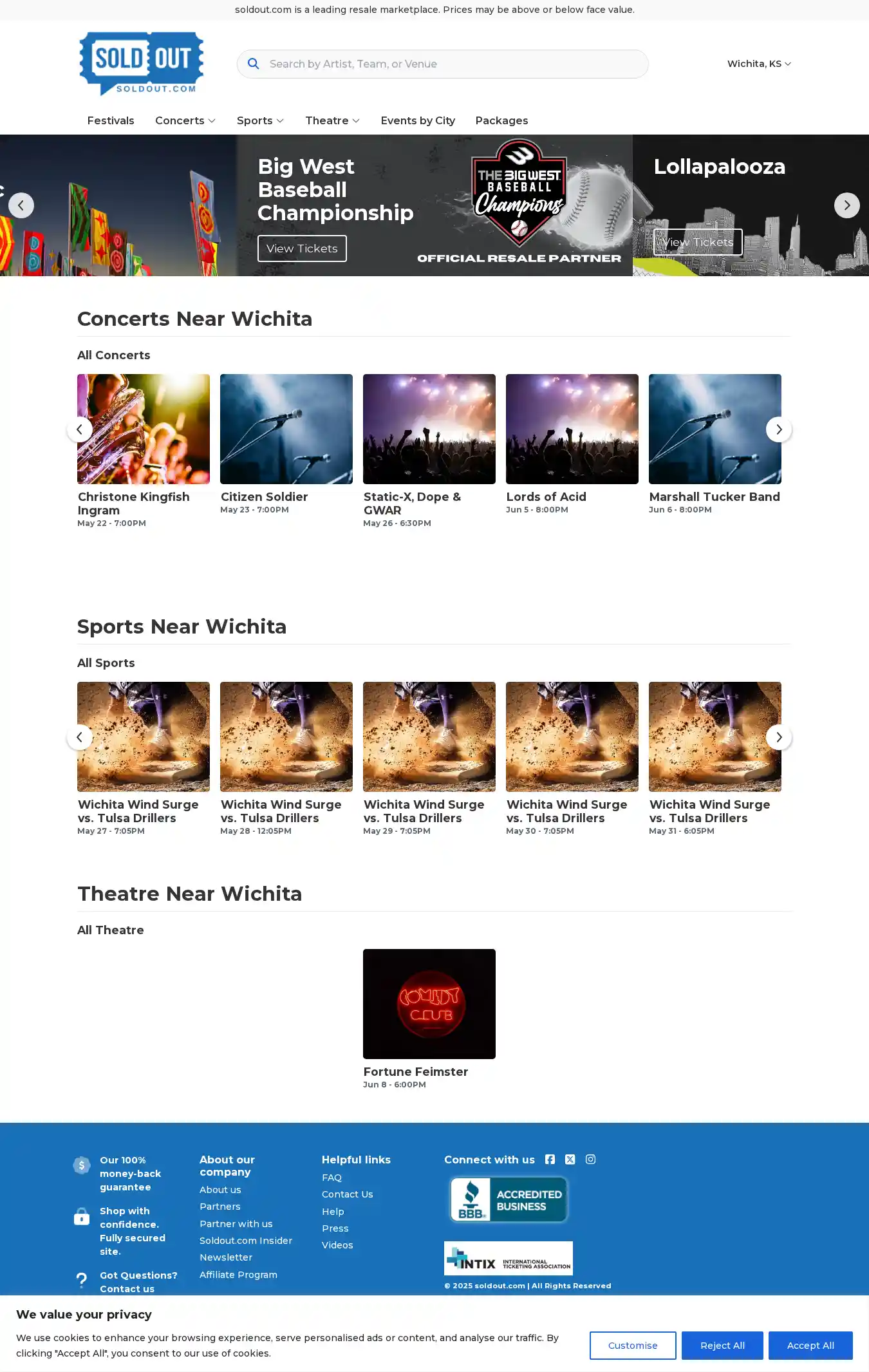Screen dimensions: 869x1372
Task: Open Lords of Acid concert card
Action: pyautogui.click(x=572, y=429)
